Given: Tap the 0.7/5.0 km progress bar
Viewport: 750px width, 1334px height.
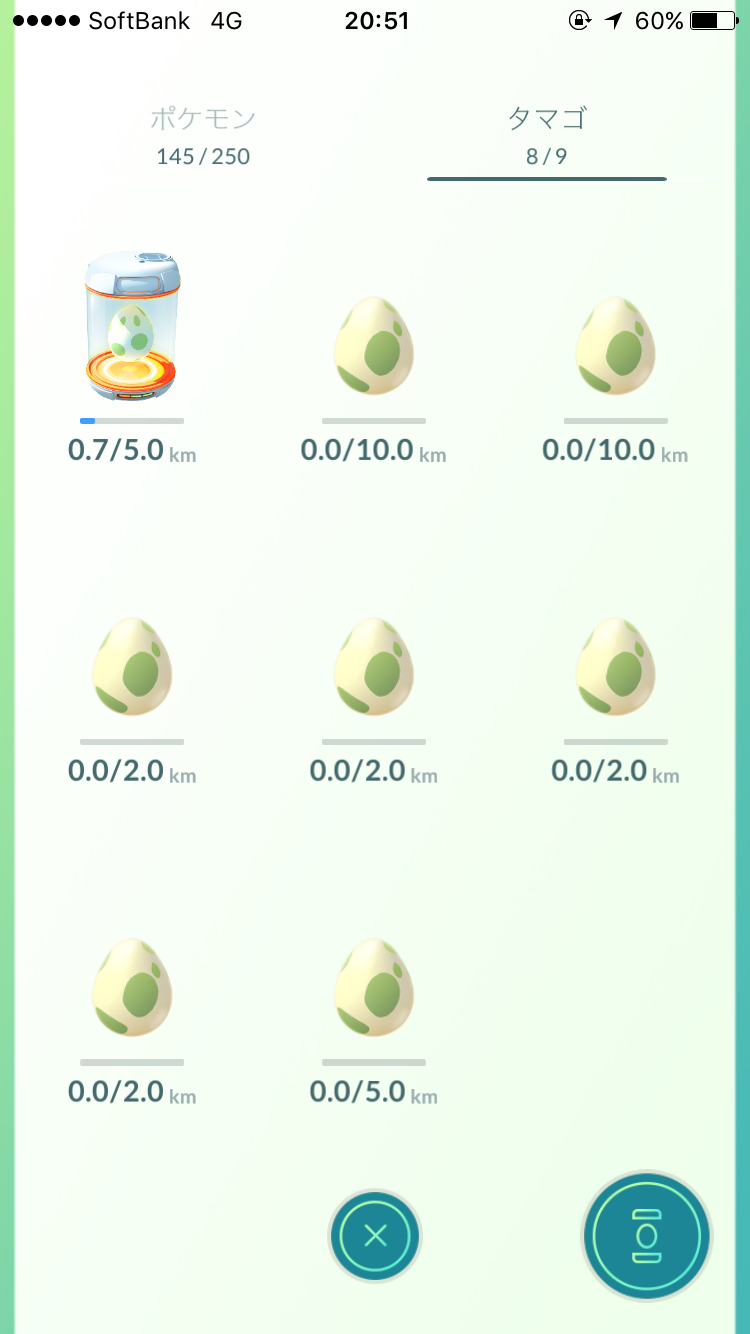Looking at the screenshot, I should click(131, 420).
